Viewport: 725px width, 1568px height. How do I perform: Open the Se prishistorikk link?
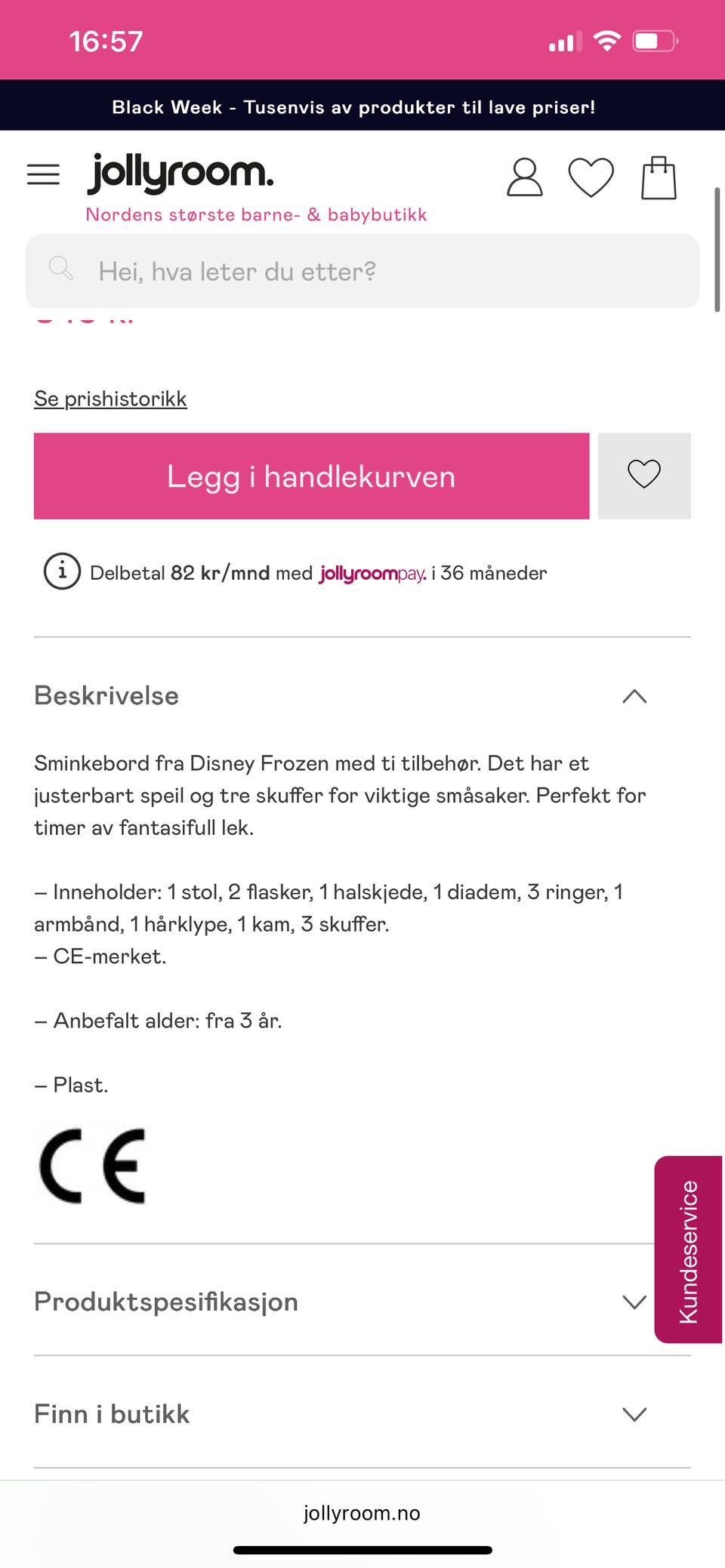coord(110,398)
